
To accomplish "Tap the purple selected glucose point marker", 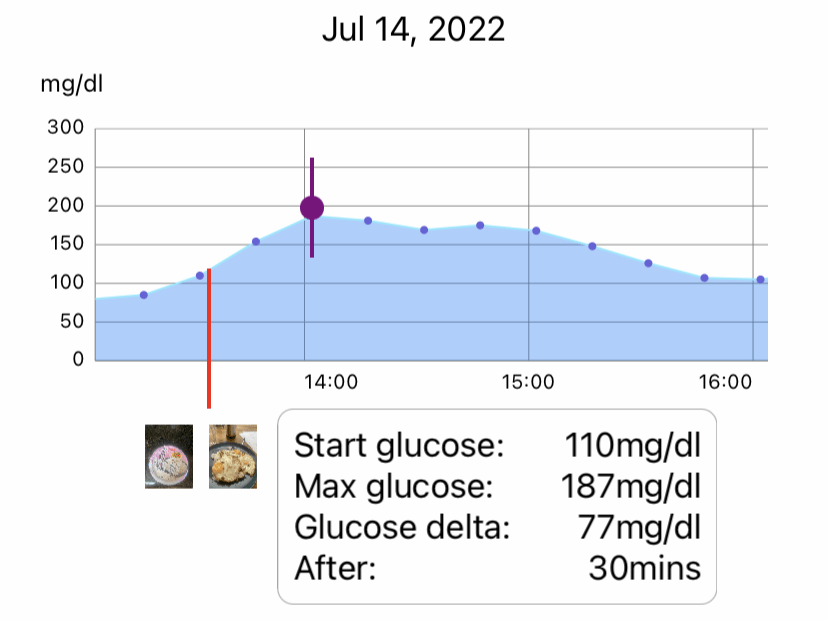I will [x=312, y=207].
